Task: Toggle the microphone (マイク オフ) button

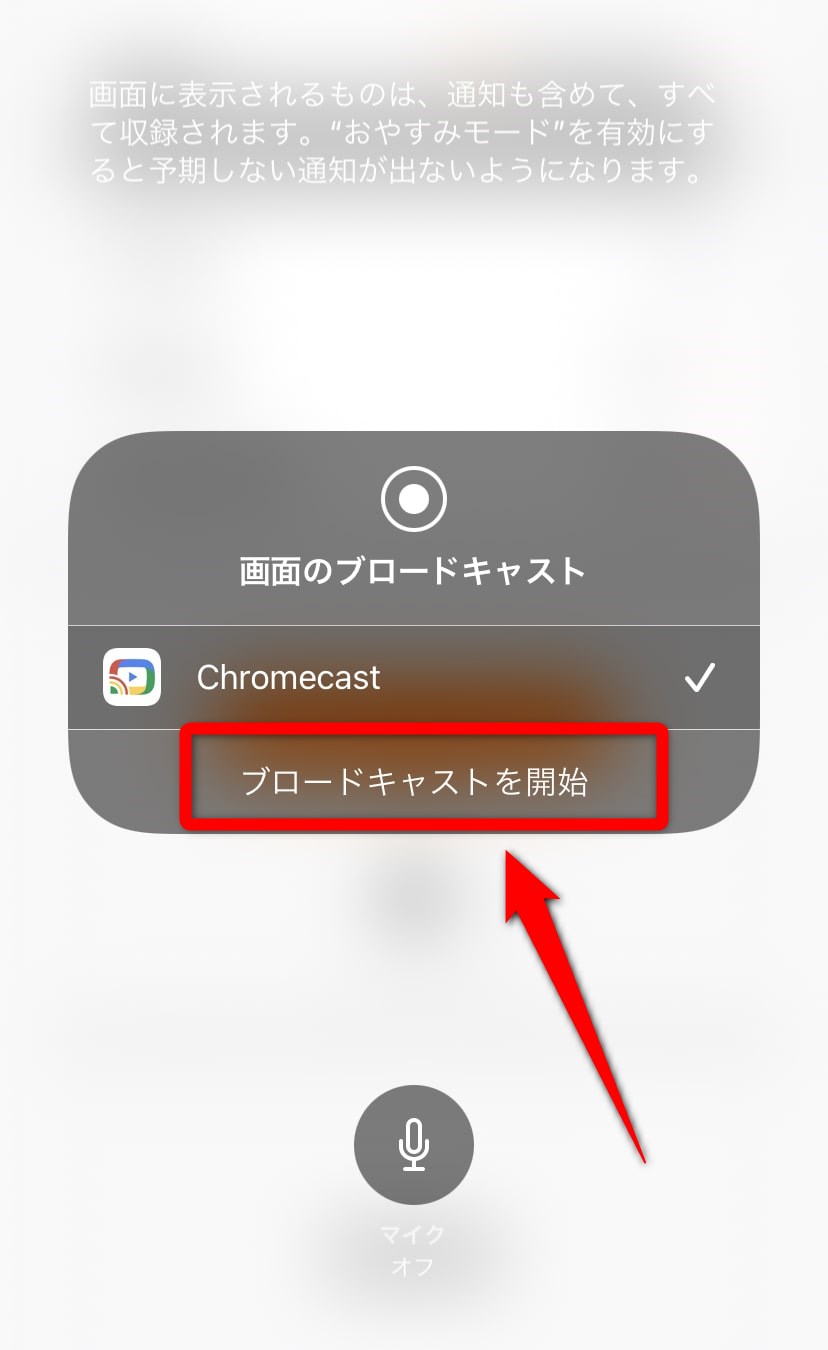Action: click(413, 1145)
